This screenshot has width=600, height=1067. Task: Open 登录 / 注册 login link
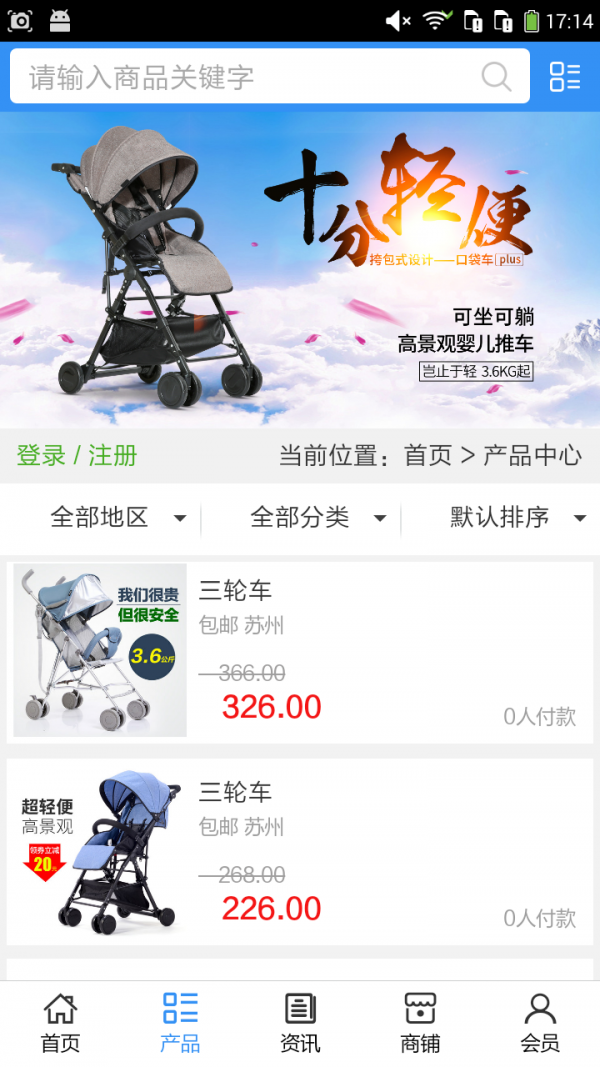[x=77, y=456]
